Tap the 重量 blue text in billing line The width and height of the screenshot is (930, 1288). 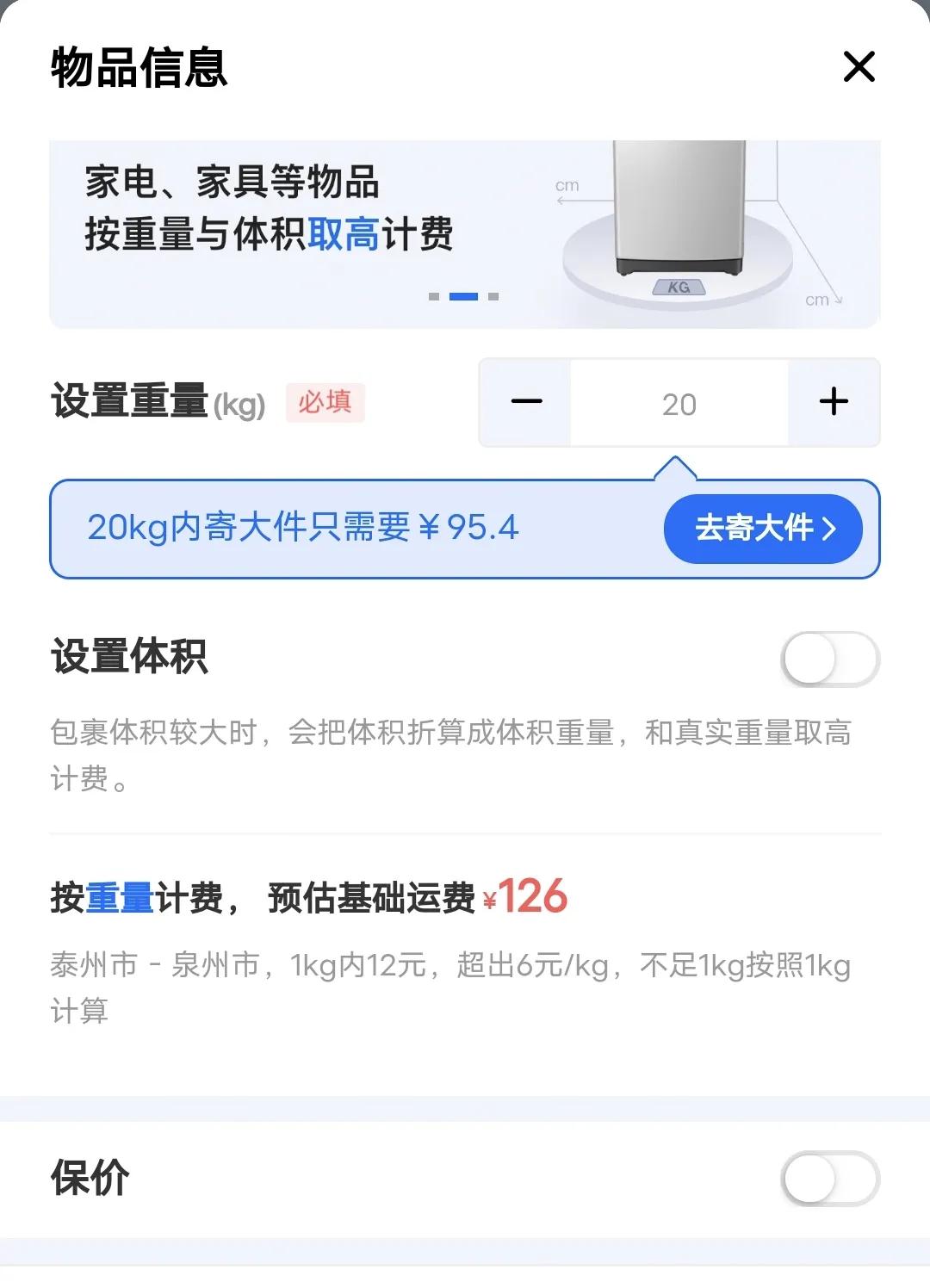(x=120, y=895)
